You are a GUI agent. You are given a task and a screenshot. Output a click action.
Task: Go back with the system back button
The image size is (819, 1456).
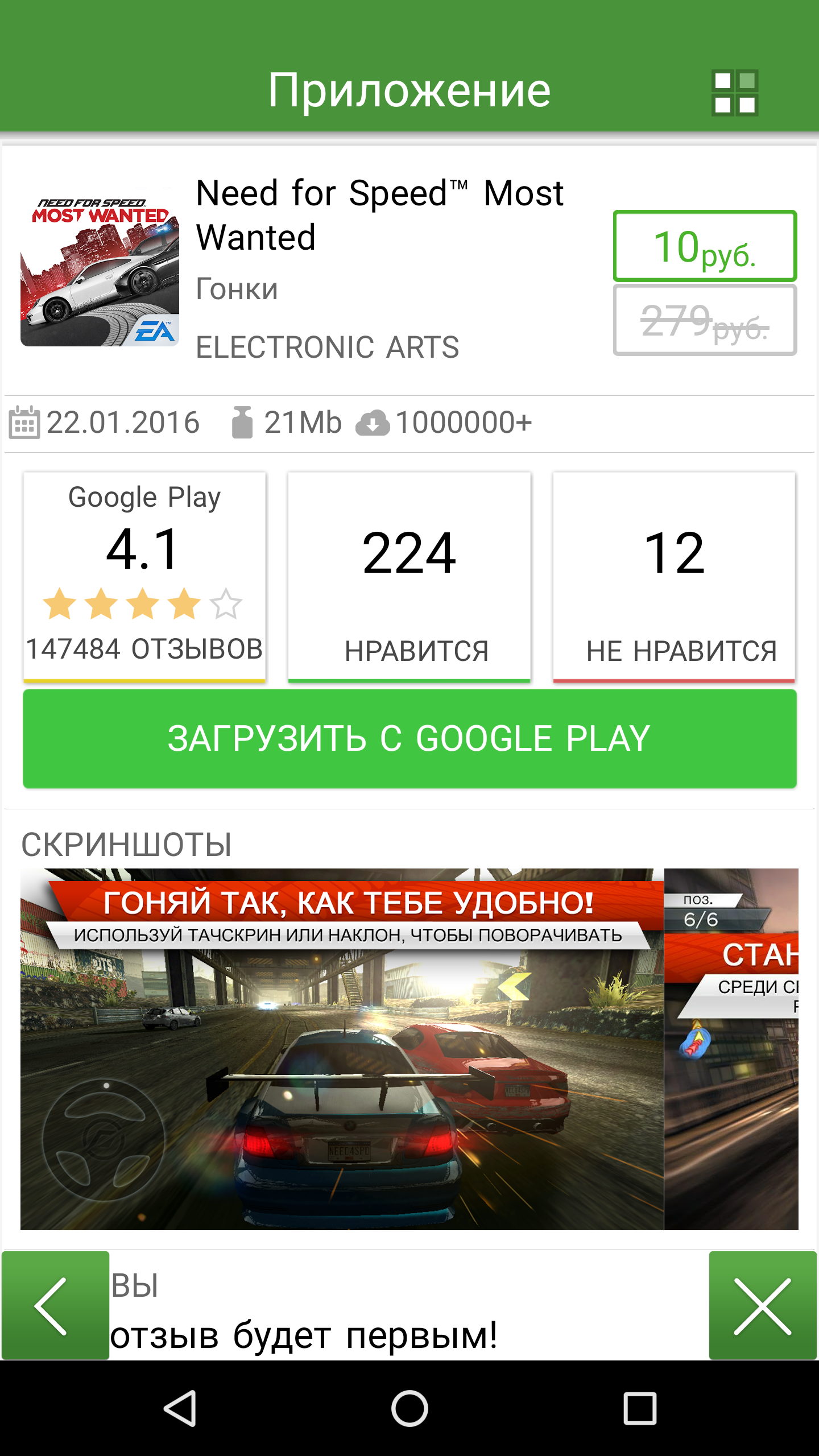coord(180,1409)
